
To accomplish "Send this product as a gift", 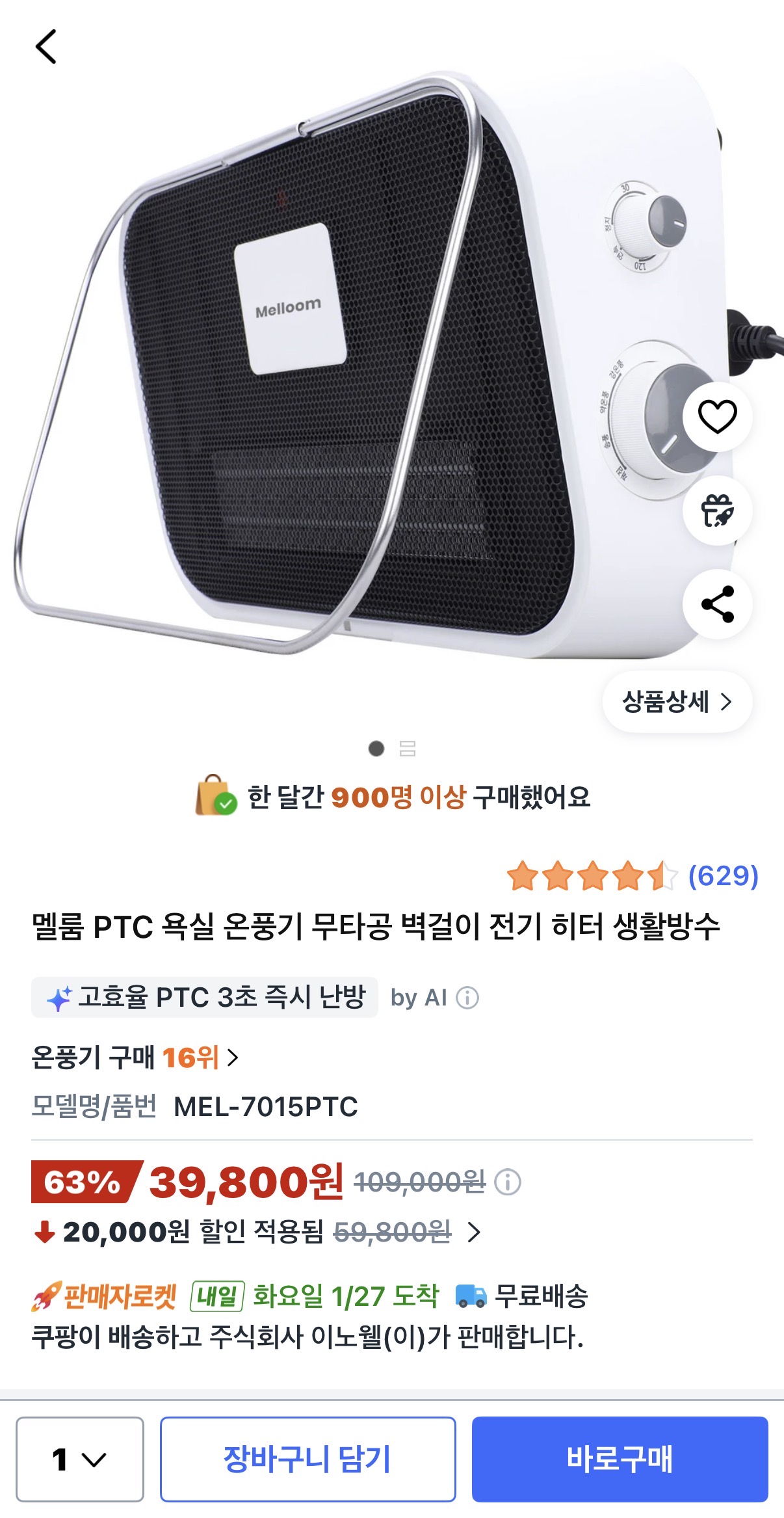I will pos(717,511).
